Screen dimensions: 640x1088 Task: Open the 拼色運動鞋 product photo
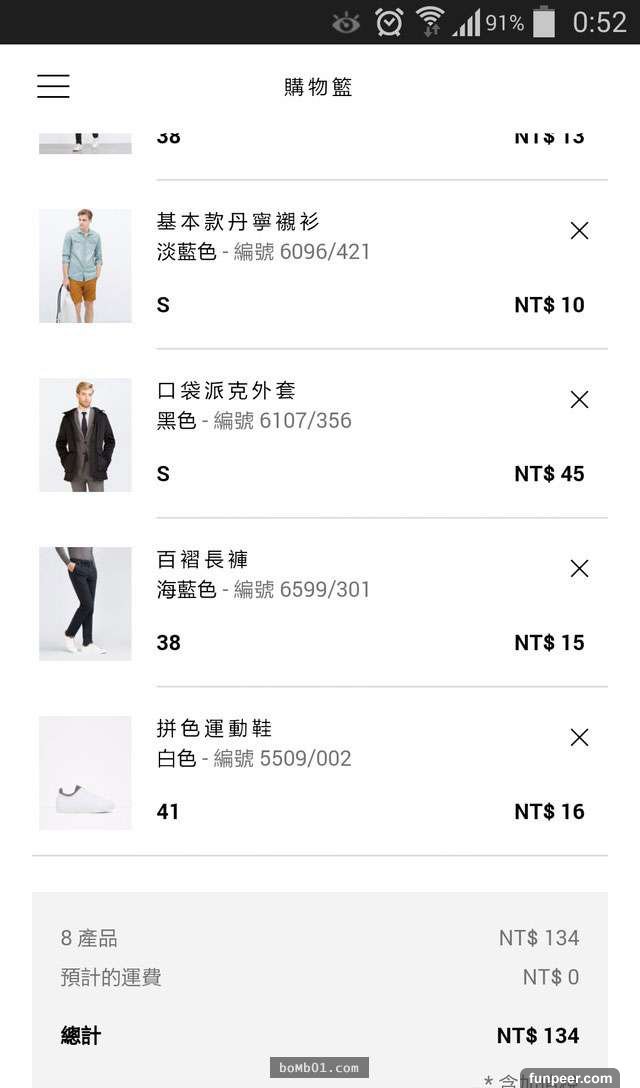[x=85, y=773]
